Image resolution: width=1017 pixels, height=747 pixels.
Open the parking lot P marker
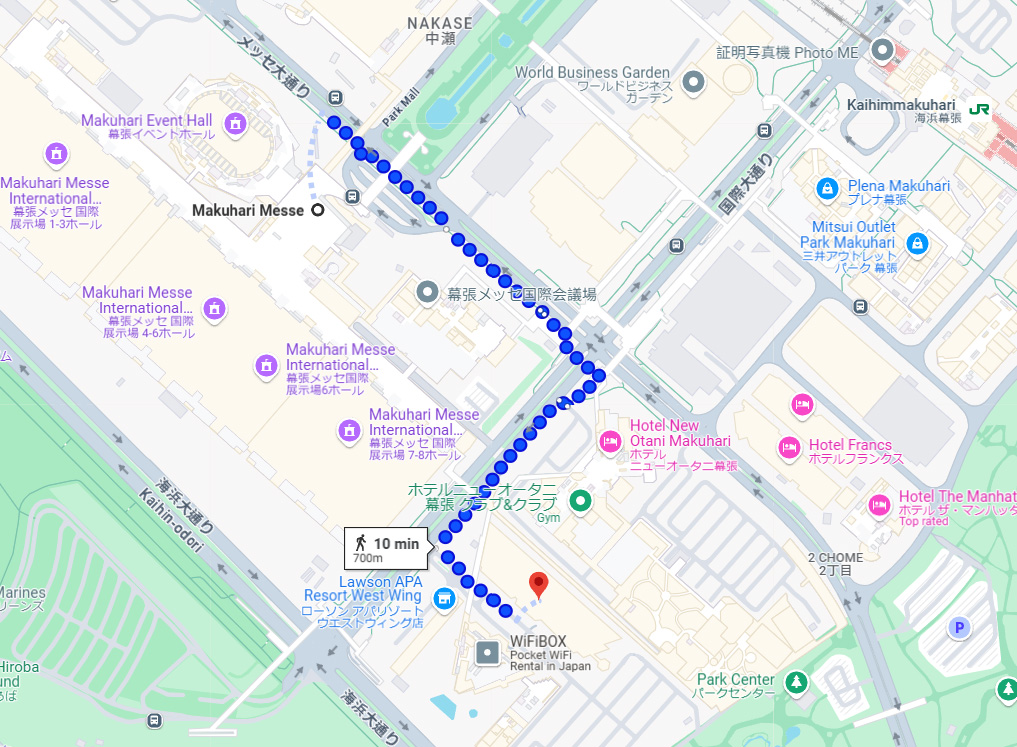959,628
